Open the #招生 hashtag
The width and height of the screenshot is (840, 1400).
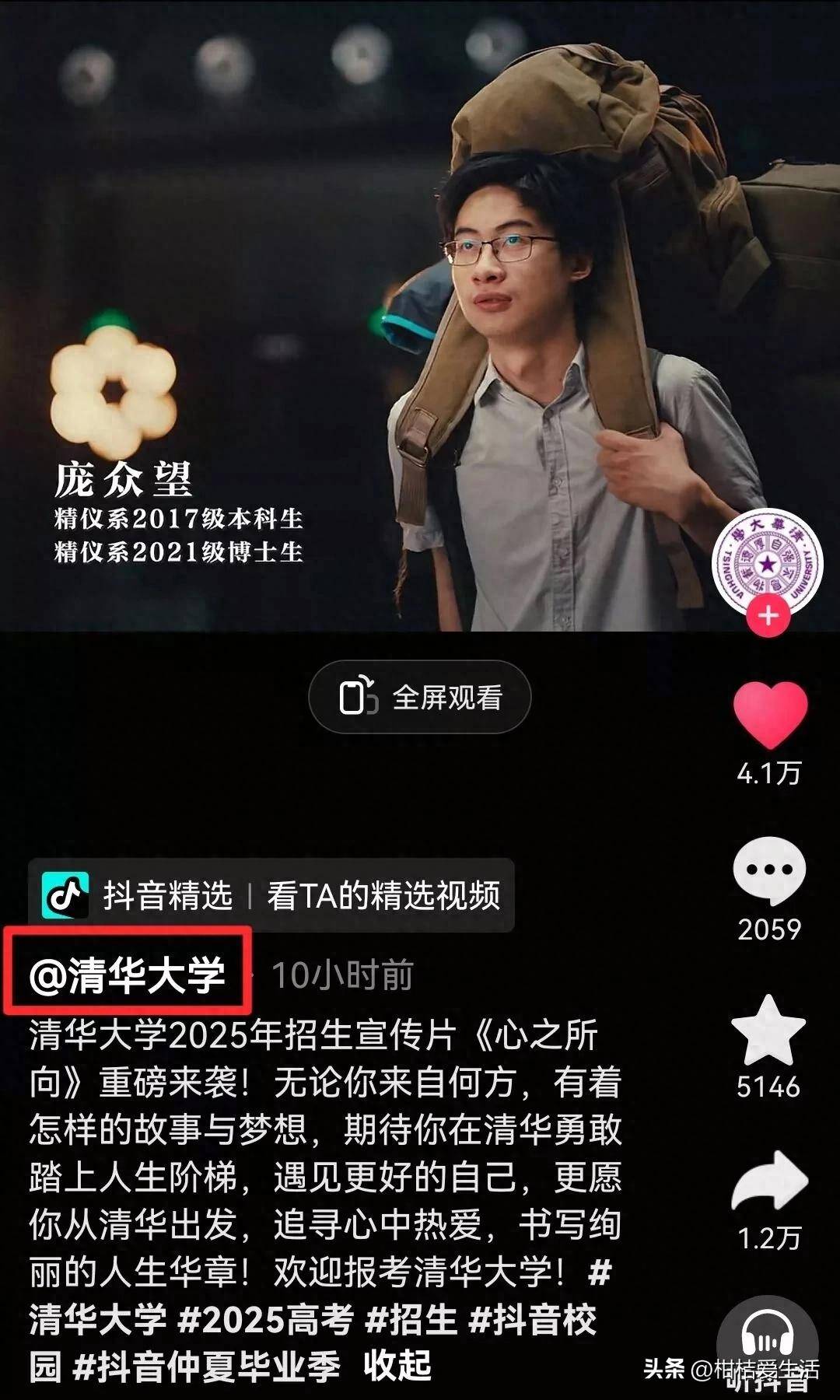(411, 1319)
